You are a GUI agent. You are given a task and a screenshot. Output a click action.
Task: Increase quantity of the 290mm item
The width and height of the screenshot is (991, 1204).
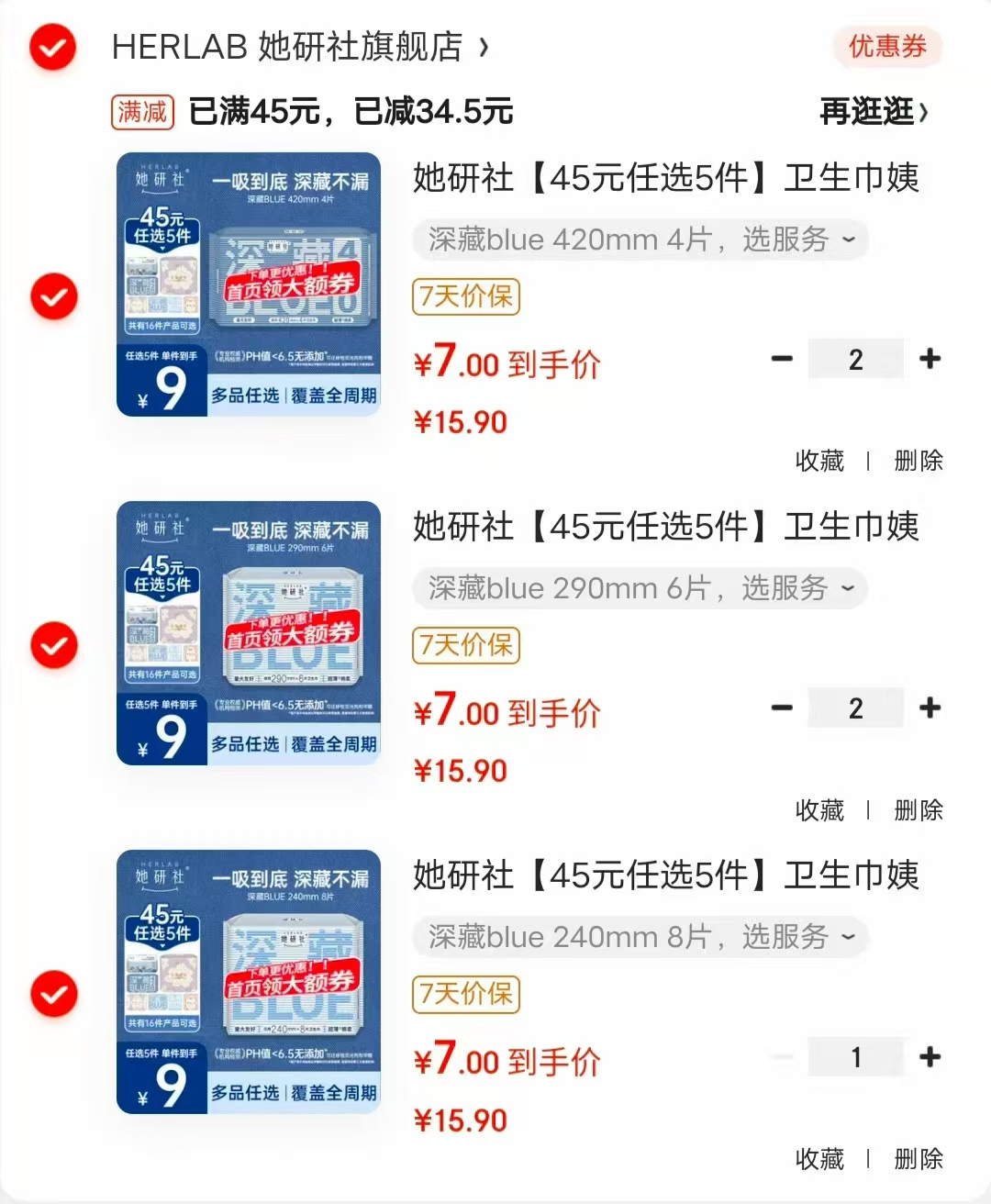click(930, 708)
